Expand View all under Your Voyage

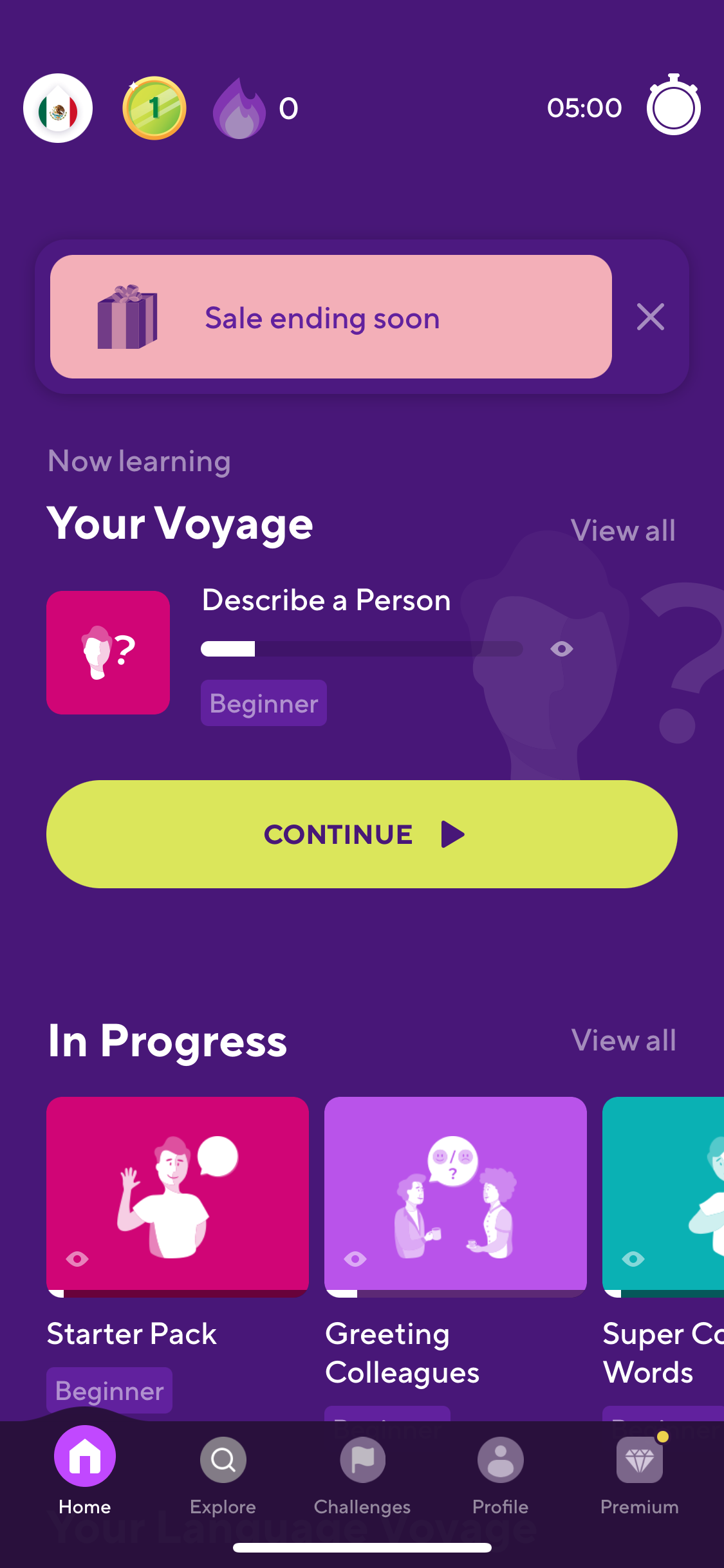(623, 529)
